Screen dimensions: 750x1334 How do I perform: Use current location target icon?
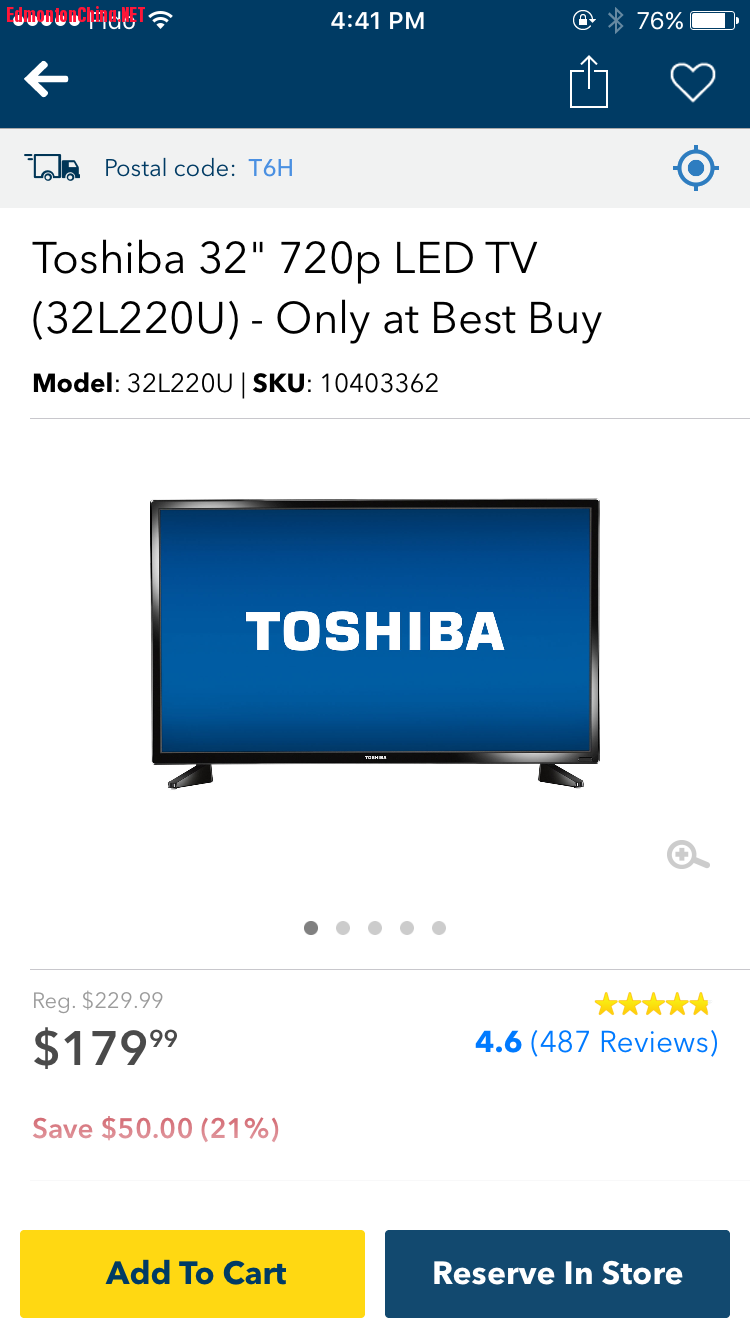696,168
